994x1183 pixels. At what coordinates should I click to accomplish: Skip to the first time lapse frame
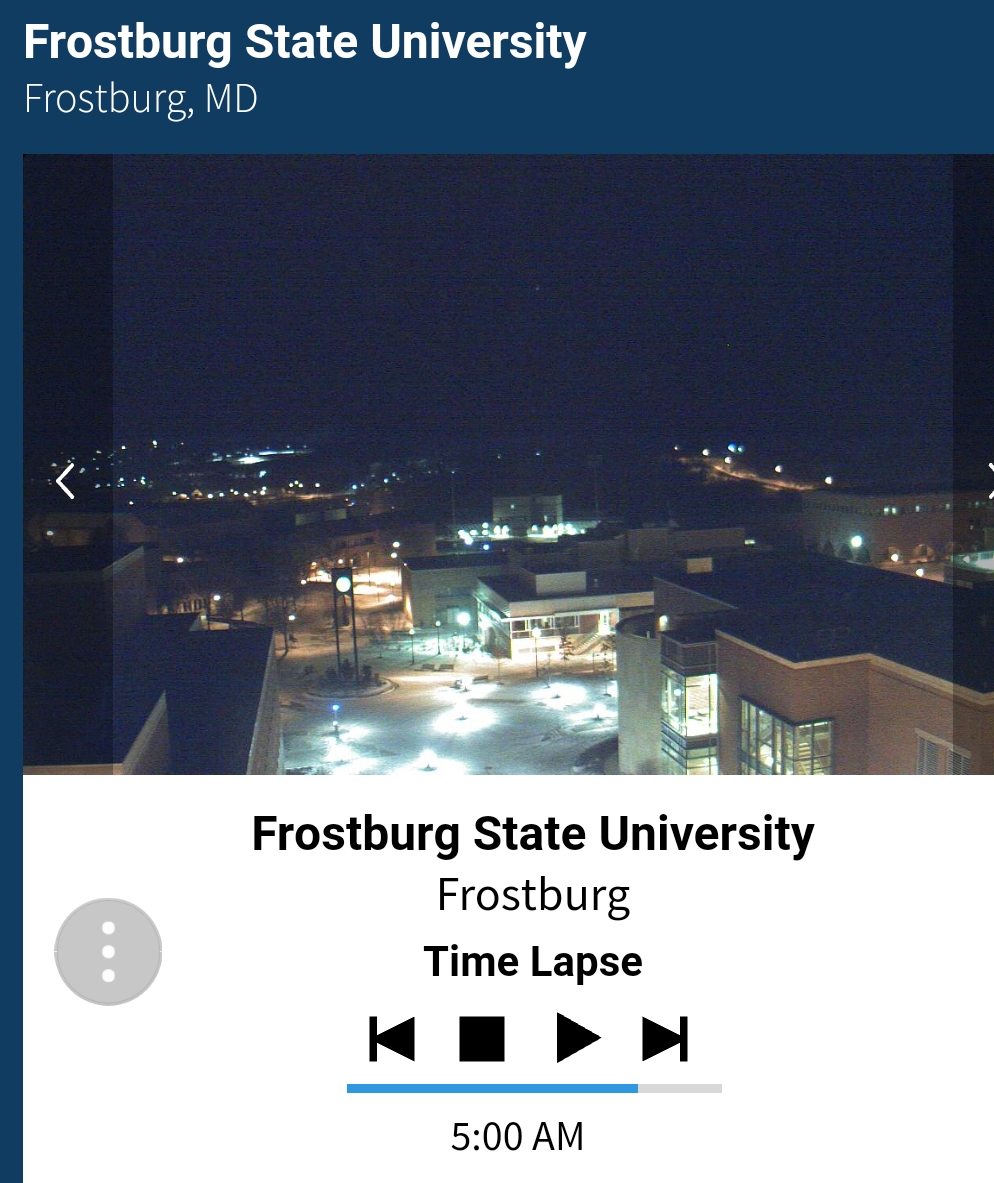392,1038
